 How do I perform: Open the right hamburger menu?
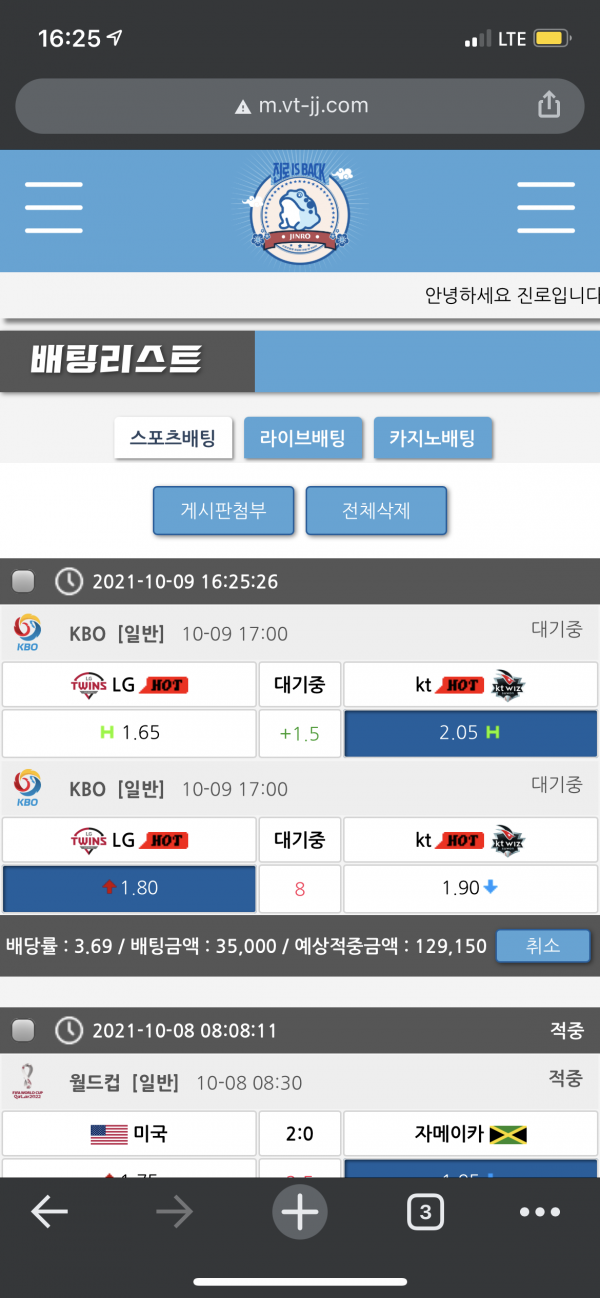(545, 208)
